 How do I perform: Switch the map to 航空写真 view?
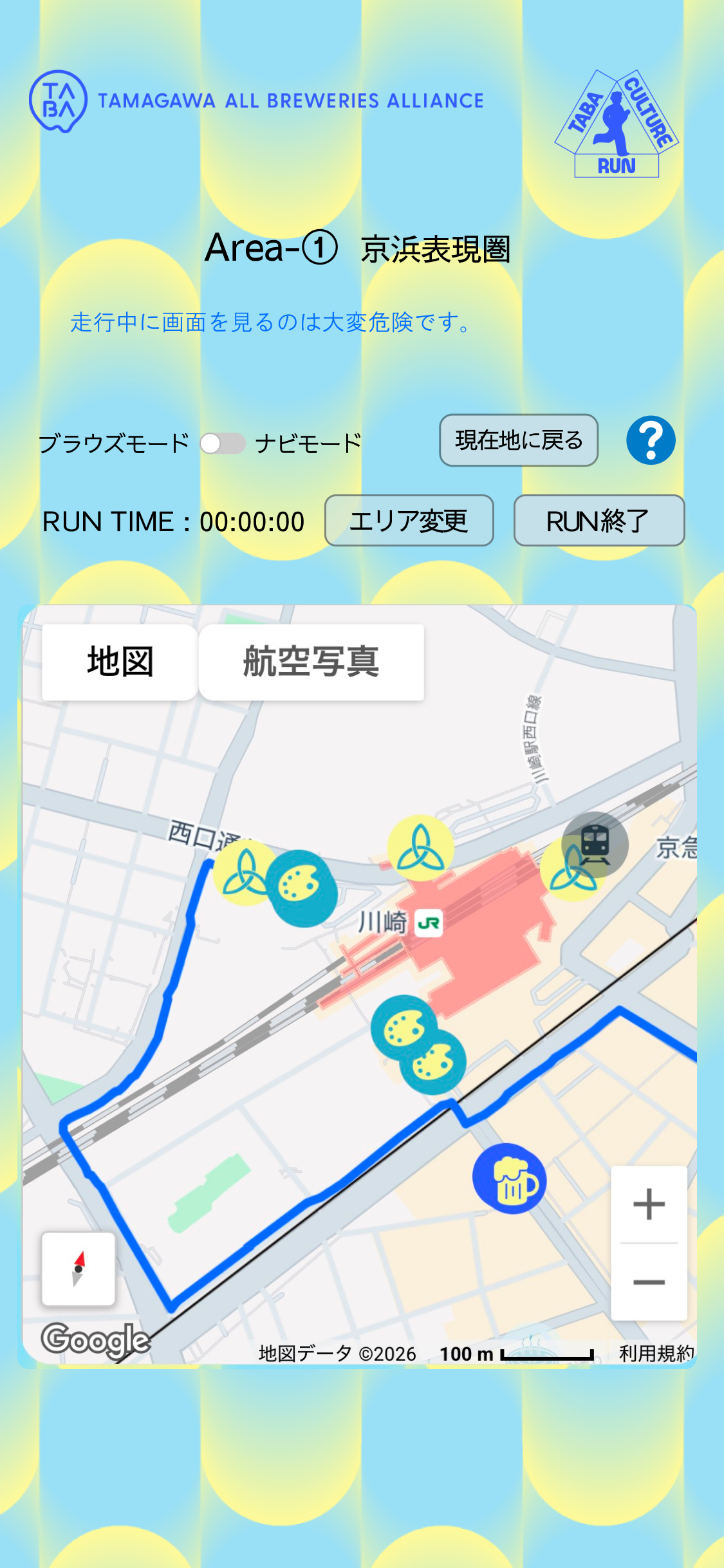tap(311, 662)
